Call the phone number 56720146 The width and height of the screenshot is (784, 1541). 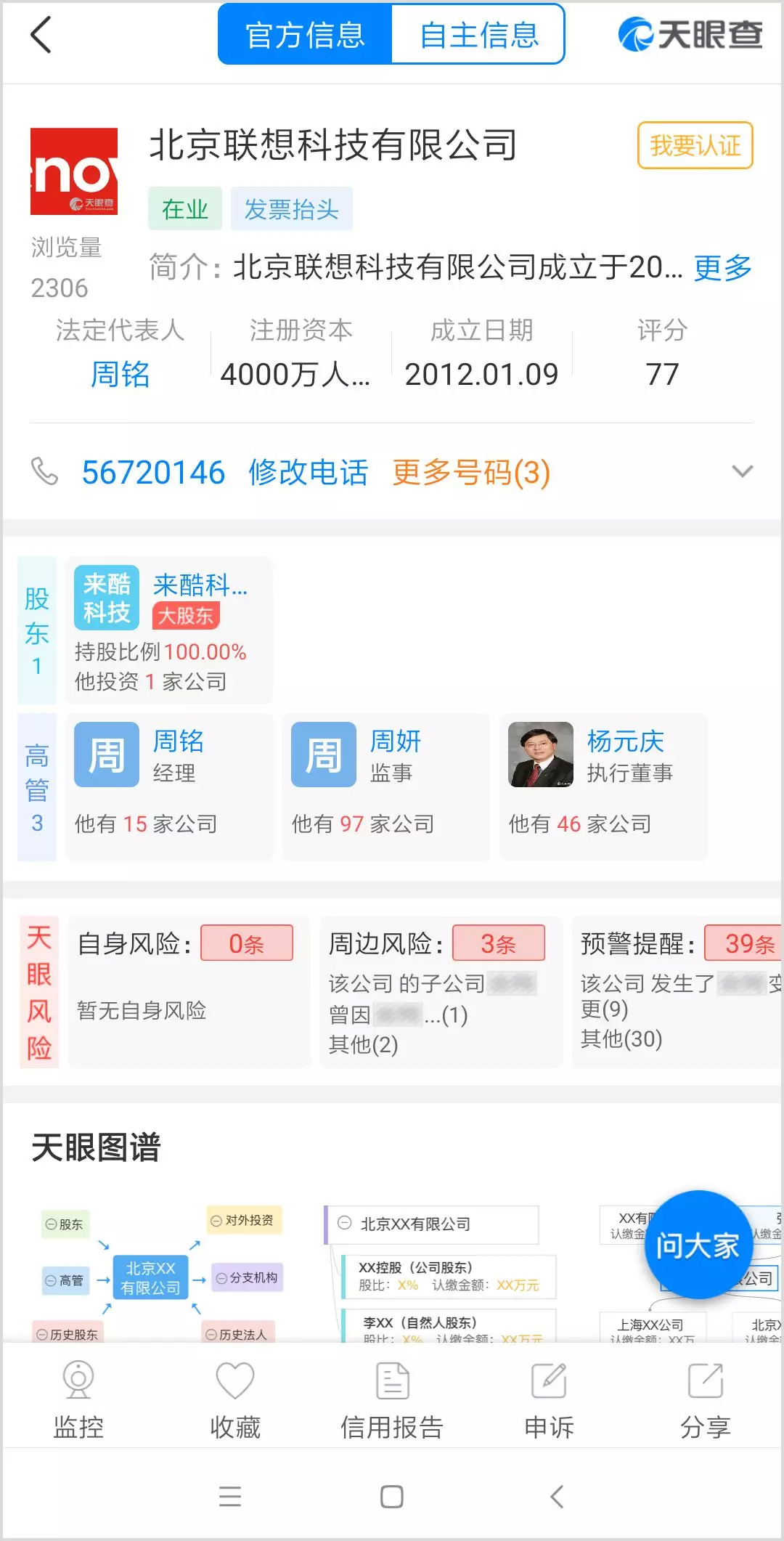[153, 473]
